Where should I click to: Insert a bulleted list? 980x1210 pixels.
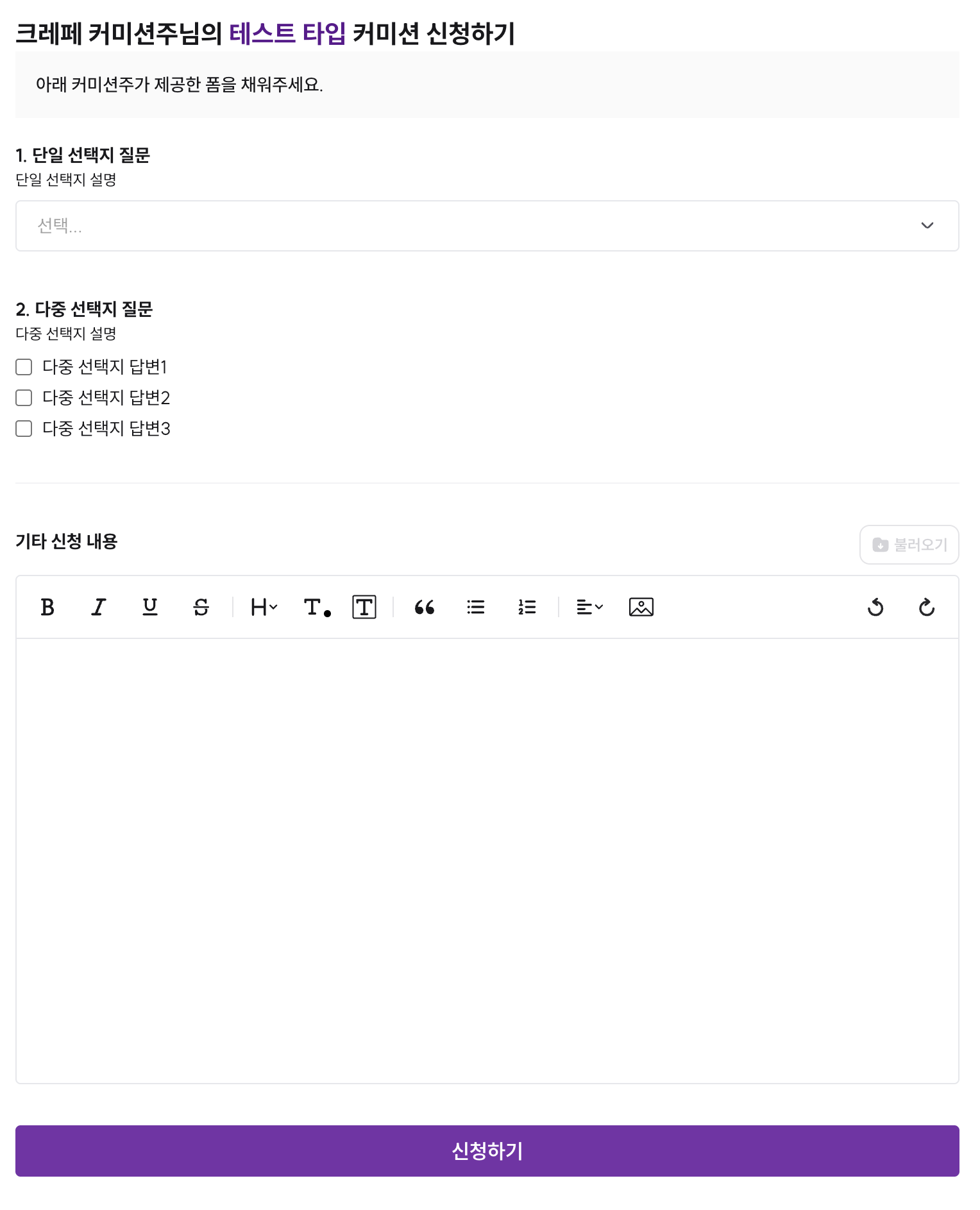point(476,607)
